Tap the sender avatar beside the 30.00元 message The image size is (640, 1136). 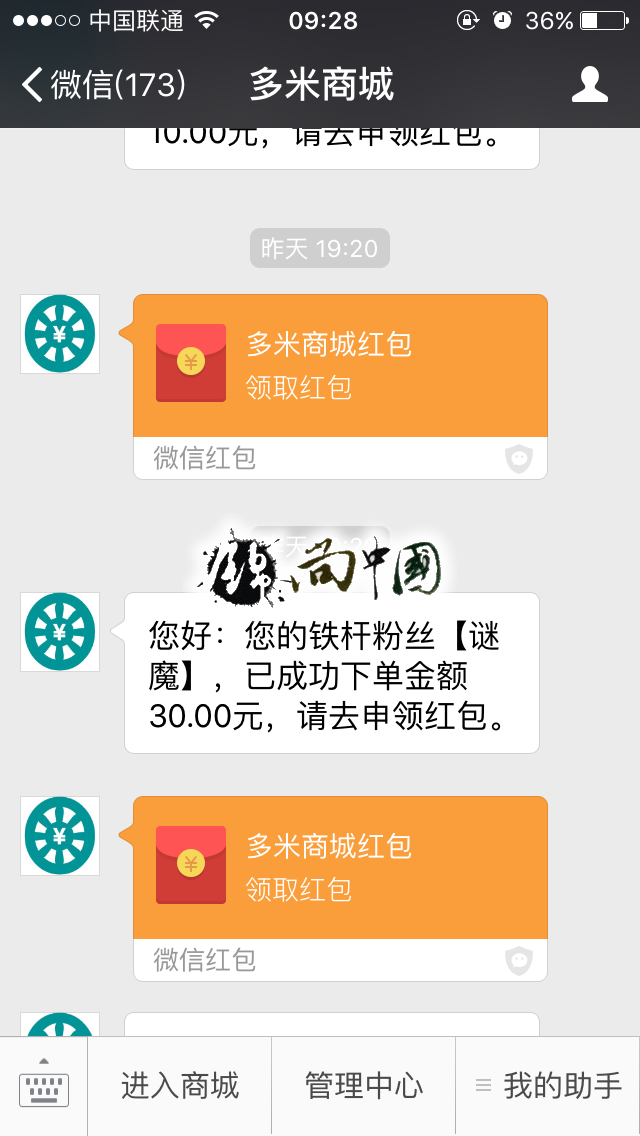[x=60, y=632]
